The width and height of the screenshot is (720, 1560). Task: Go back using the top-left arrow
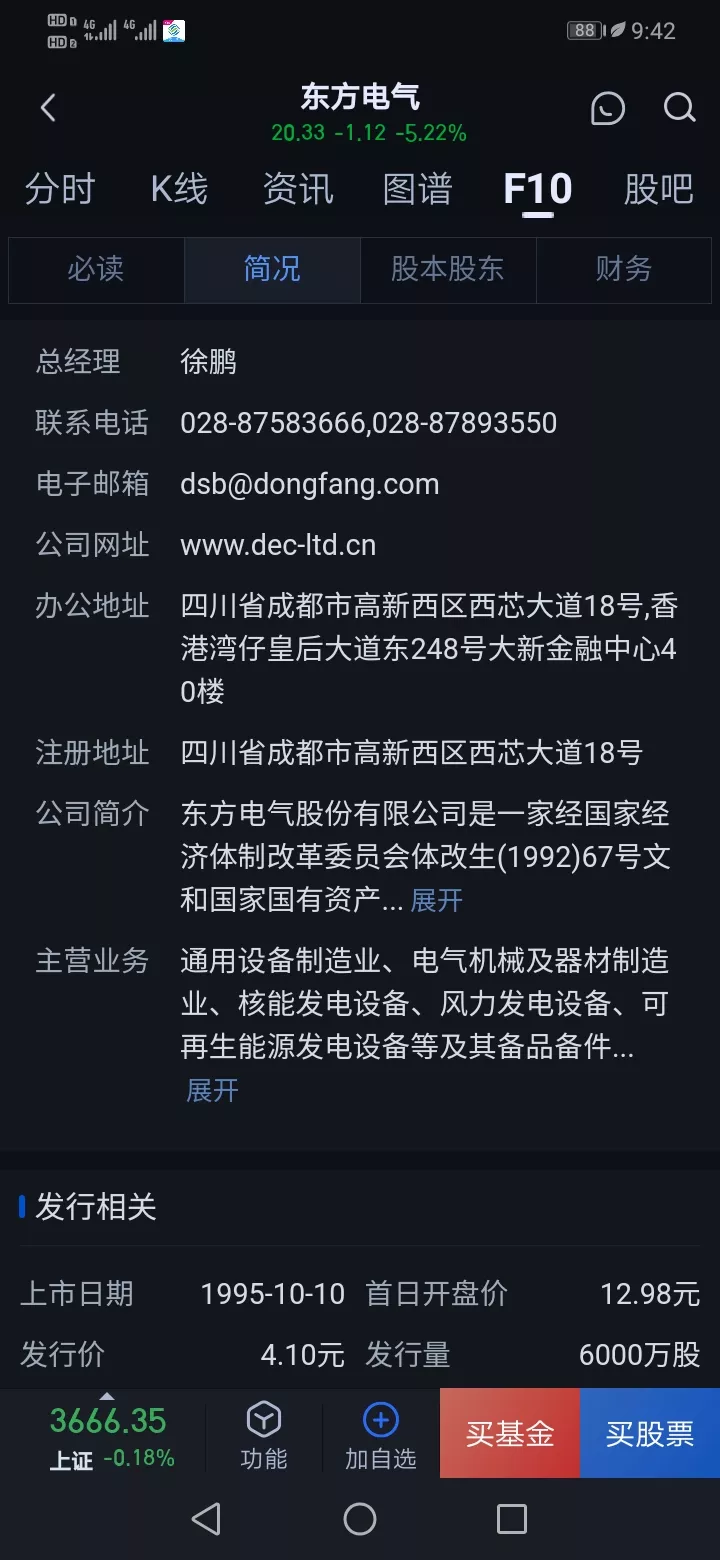click(x=47, y=108)
